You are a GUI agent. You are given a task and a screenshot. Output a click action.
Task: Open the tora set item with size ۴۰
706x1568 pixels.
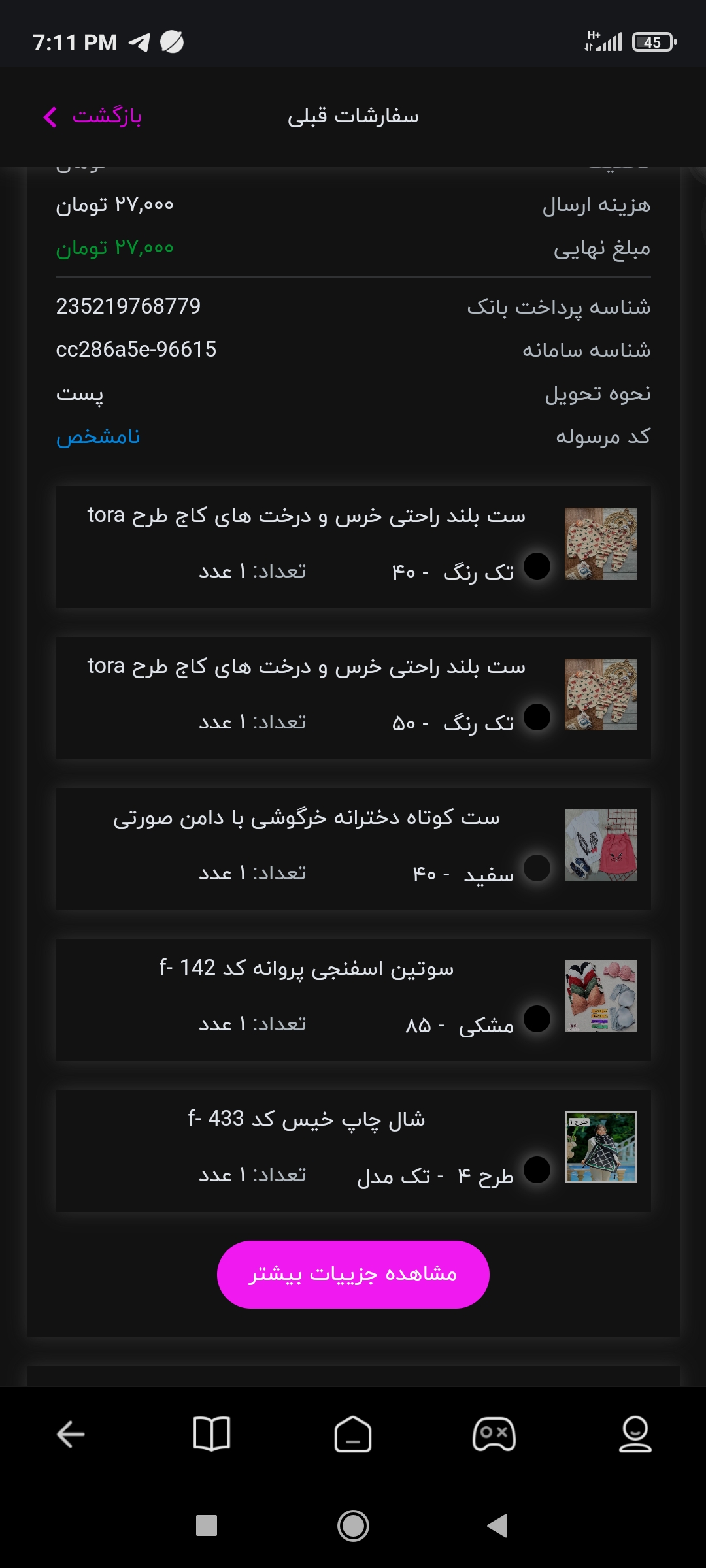(353, 547)
